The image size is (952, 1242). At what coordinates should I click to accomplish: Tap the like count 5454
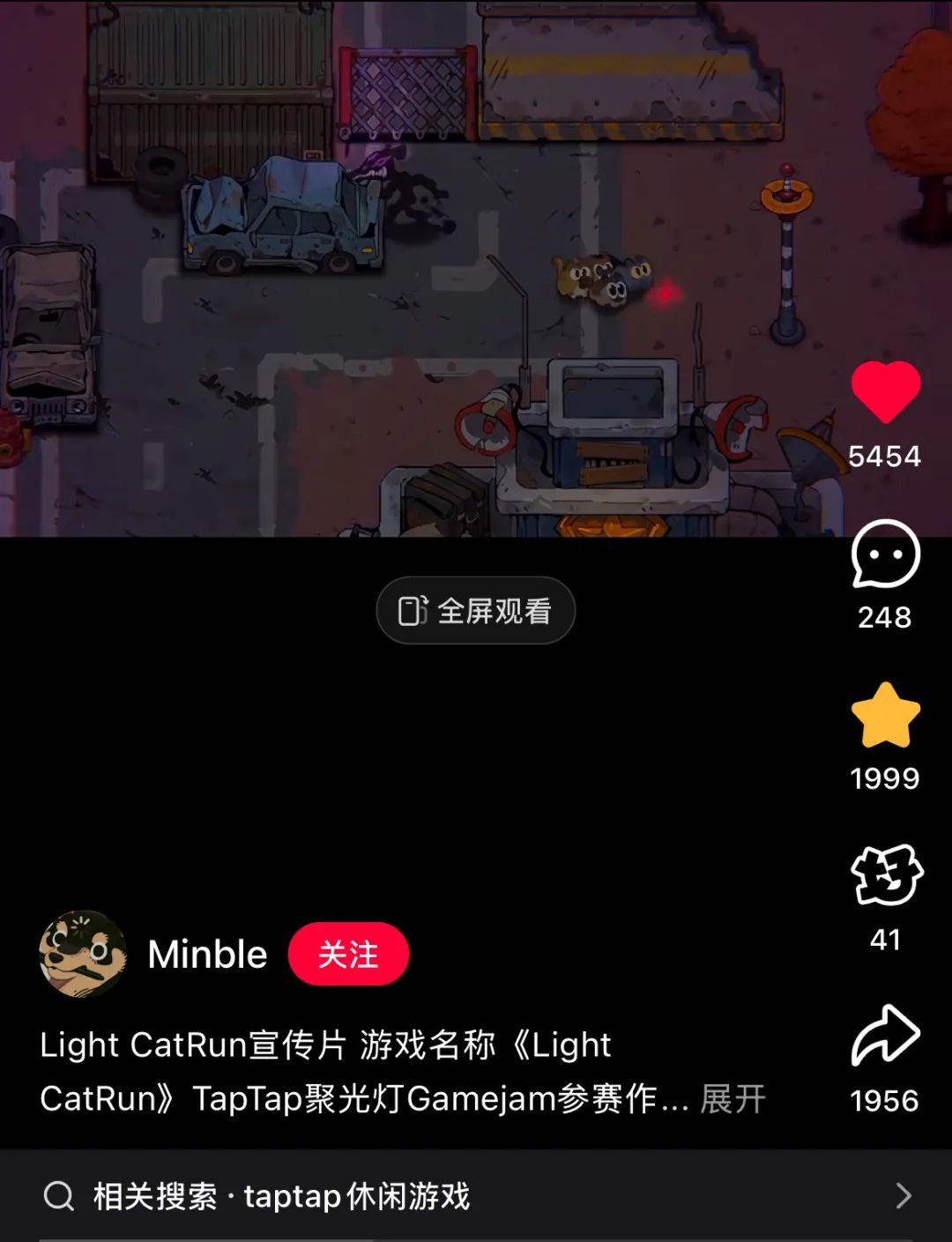(x=884, y=456)
